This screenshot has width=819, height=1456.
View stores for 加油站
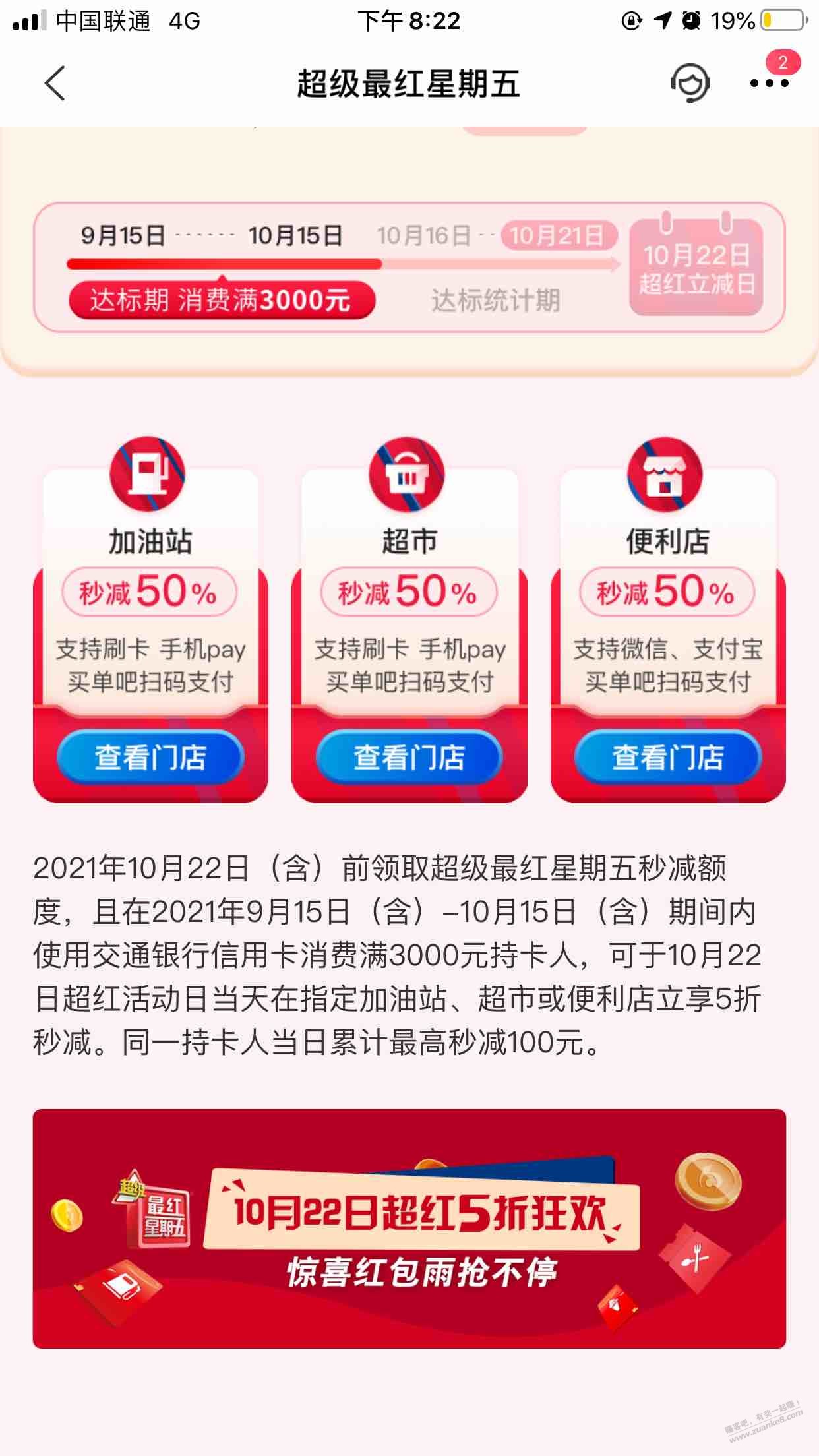click(150, 757)
